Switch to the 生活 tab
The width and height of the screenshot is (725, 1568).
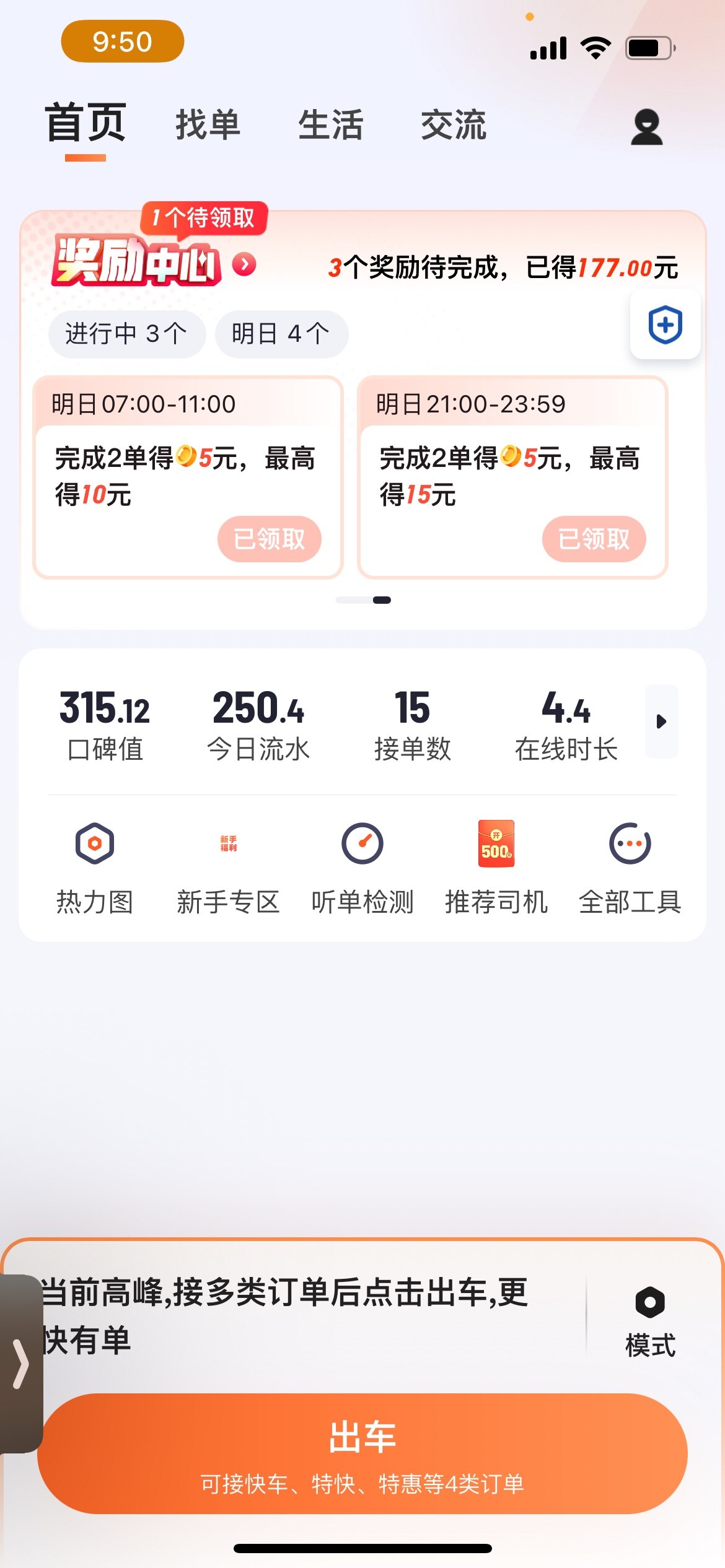point(330,125)
